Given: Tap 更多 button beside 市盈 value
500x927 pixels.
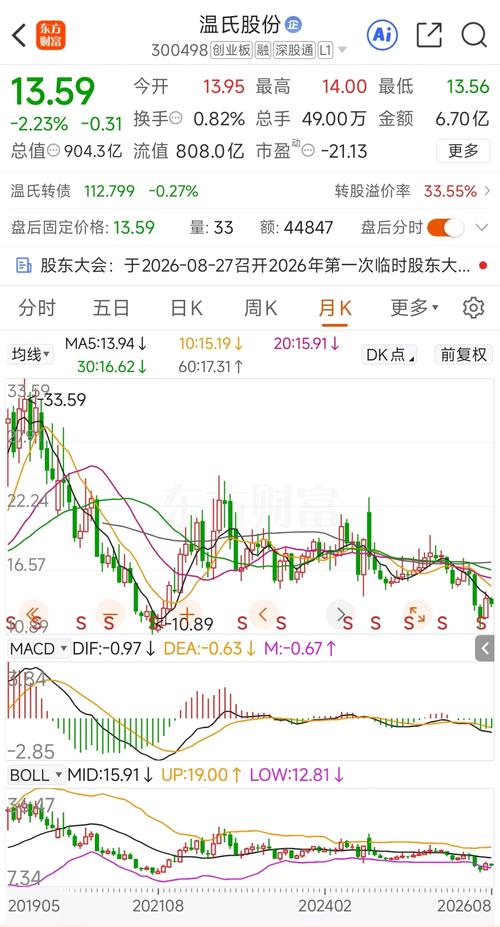Looking at the screenshot, I should [x=463, y=151].
